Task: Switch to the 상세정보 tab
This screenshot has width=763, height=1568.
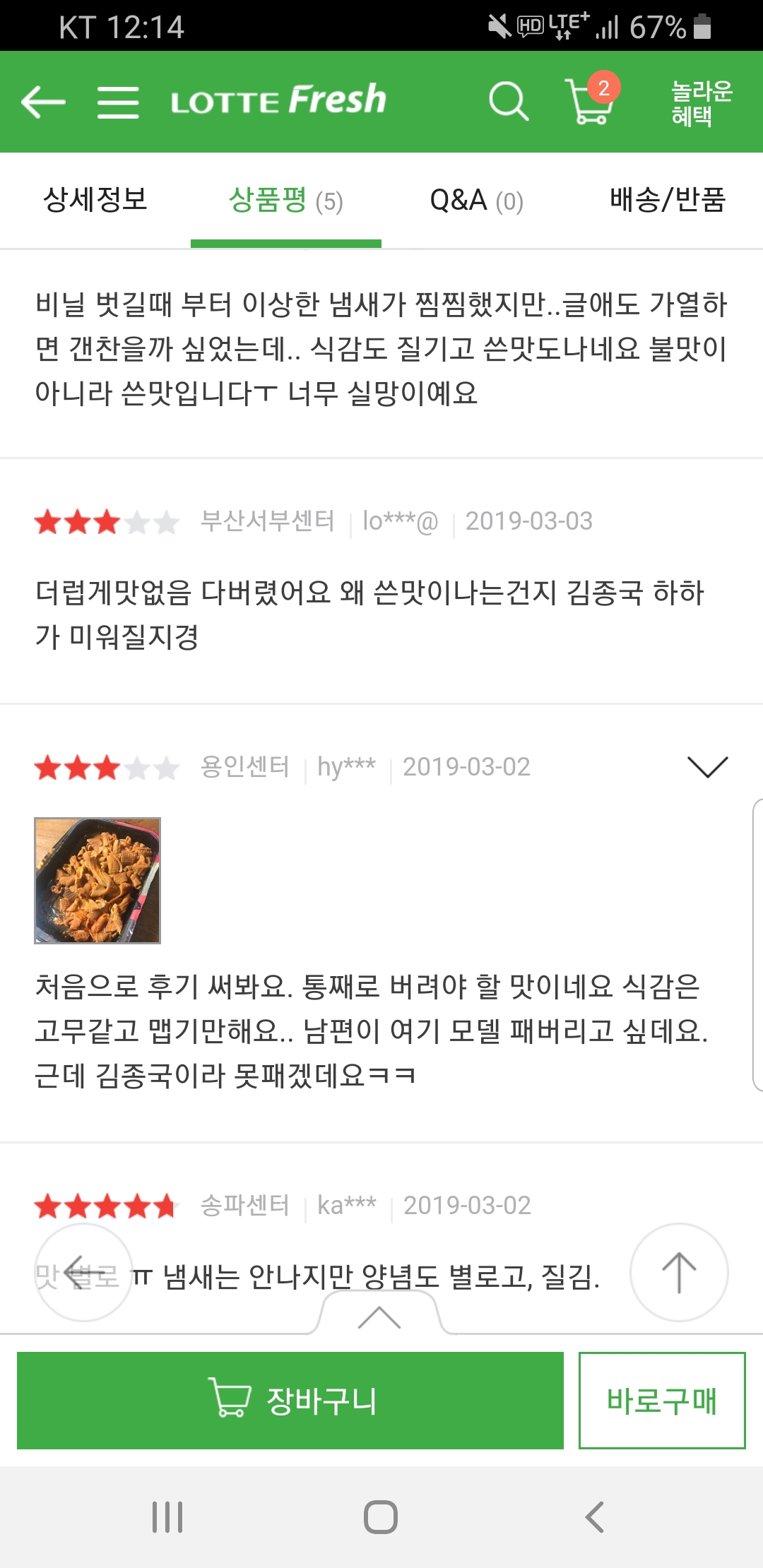Action: point(95,200)
